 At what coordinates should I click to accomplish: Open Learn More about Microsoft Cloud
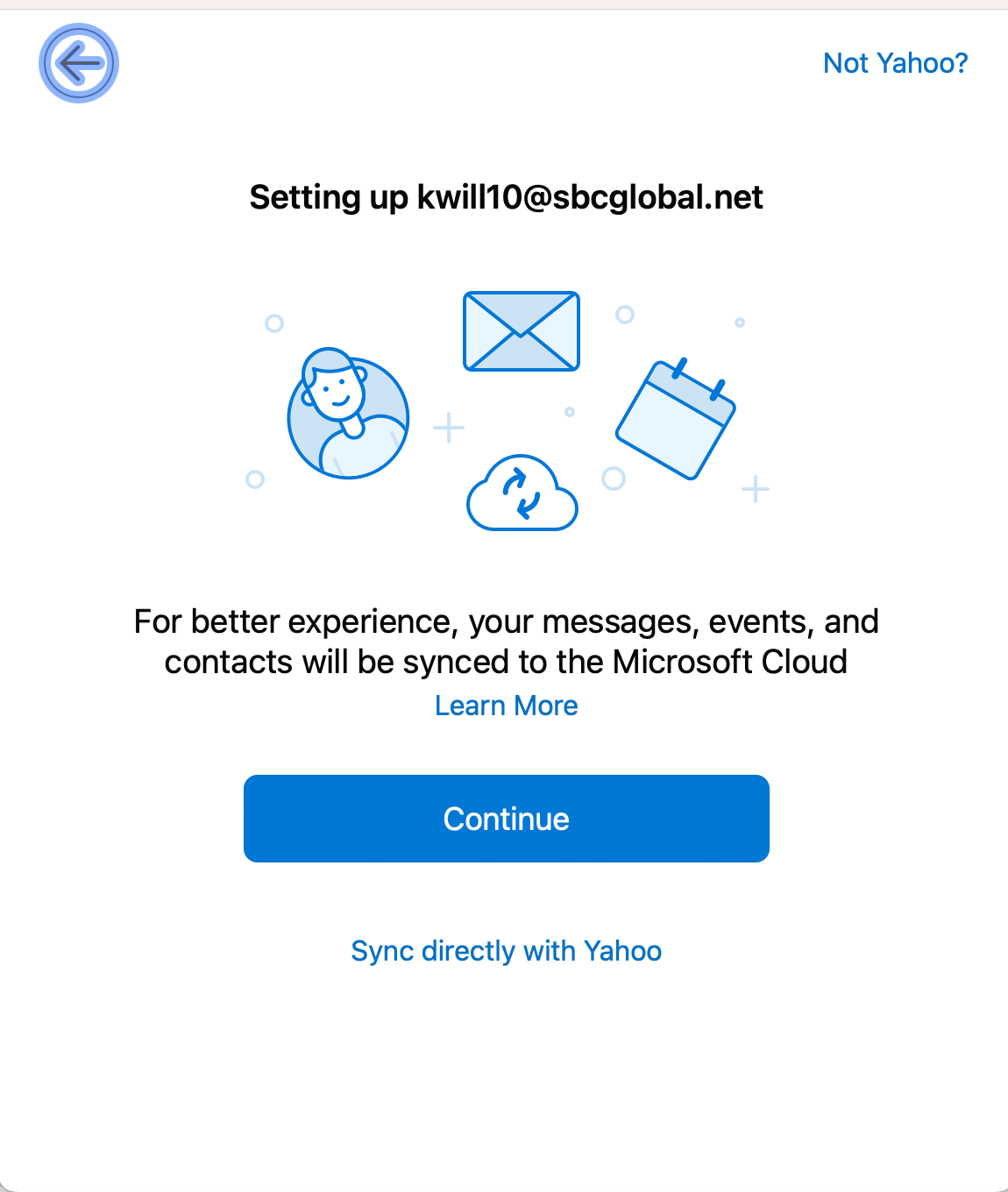point(506,706)
